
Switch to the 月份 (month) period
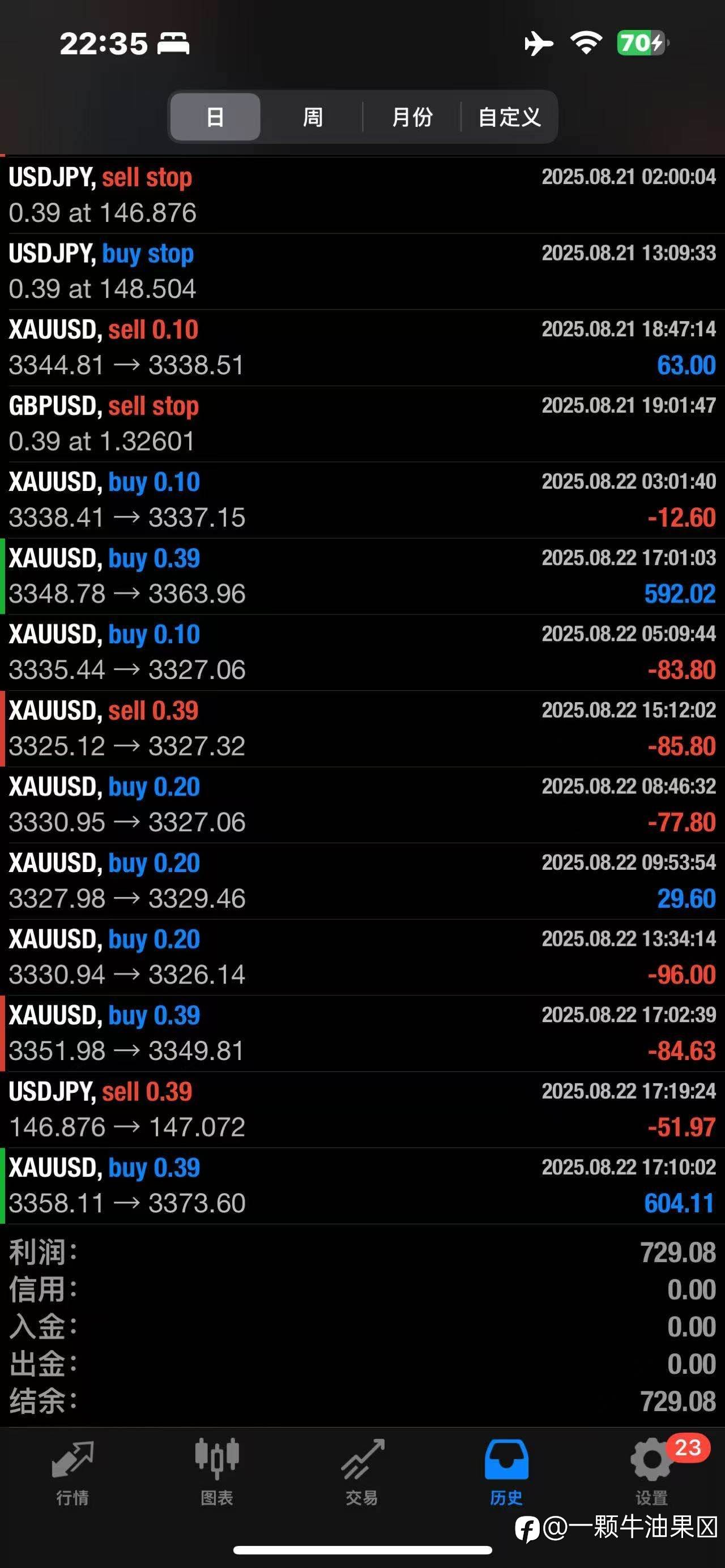(x=412, y=117)
